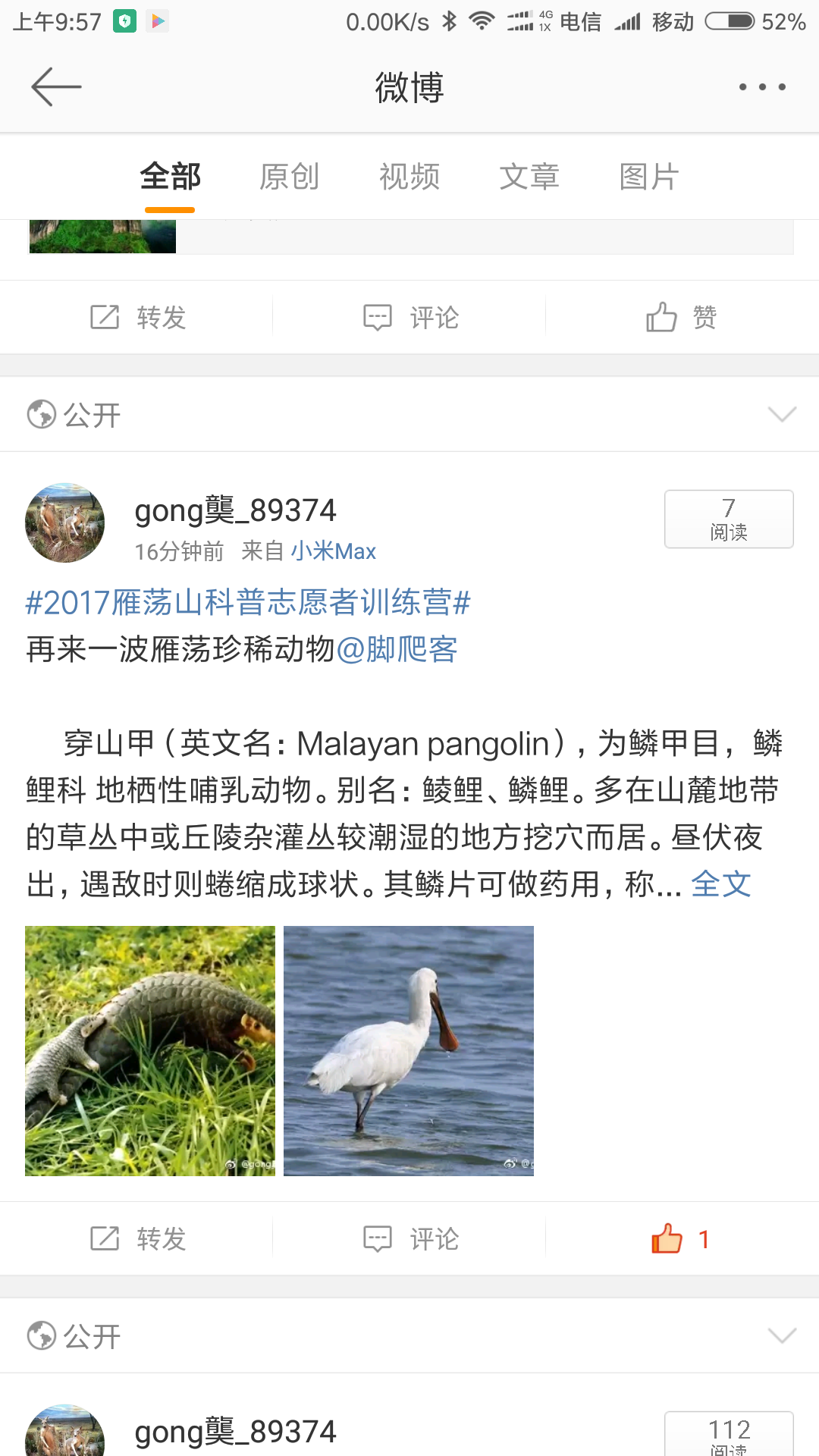
Task: Open gong龔_89374 avatar on pangolin post
Action: pos(65,522)
